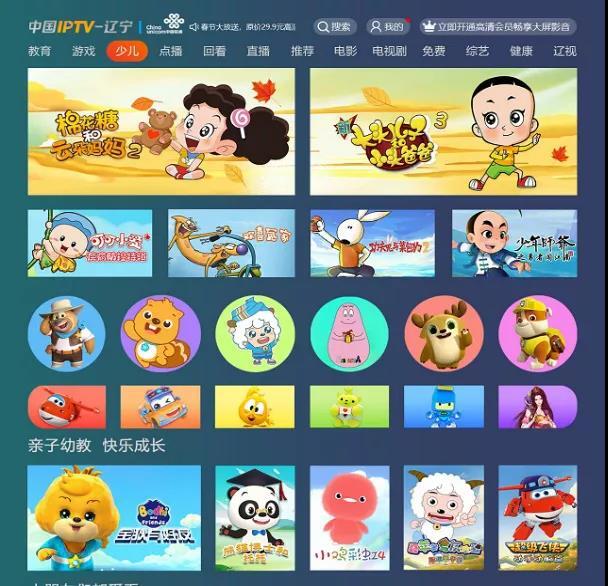Open the 棉花糖和云朵妈妈 2 banner
The image size is (608, 586).
click(161, 131)
